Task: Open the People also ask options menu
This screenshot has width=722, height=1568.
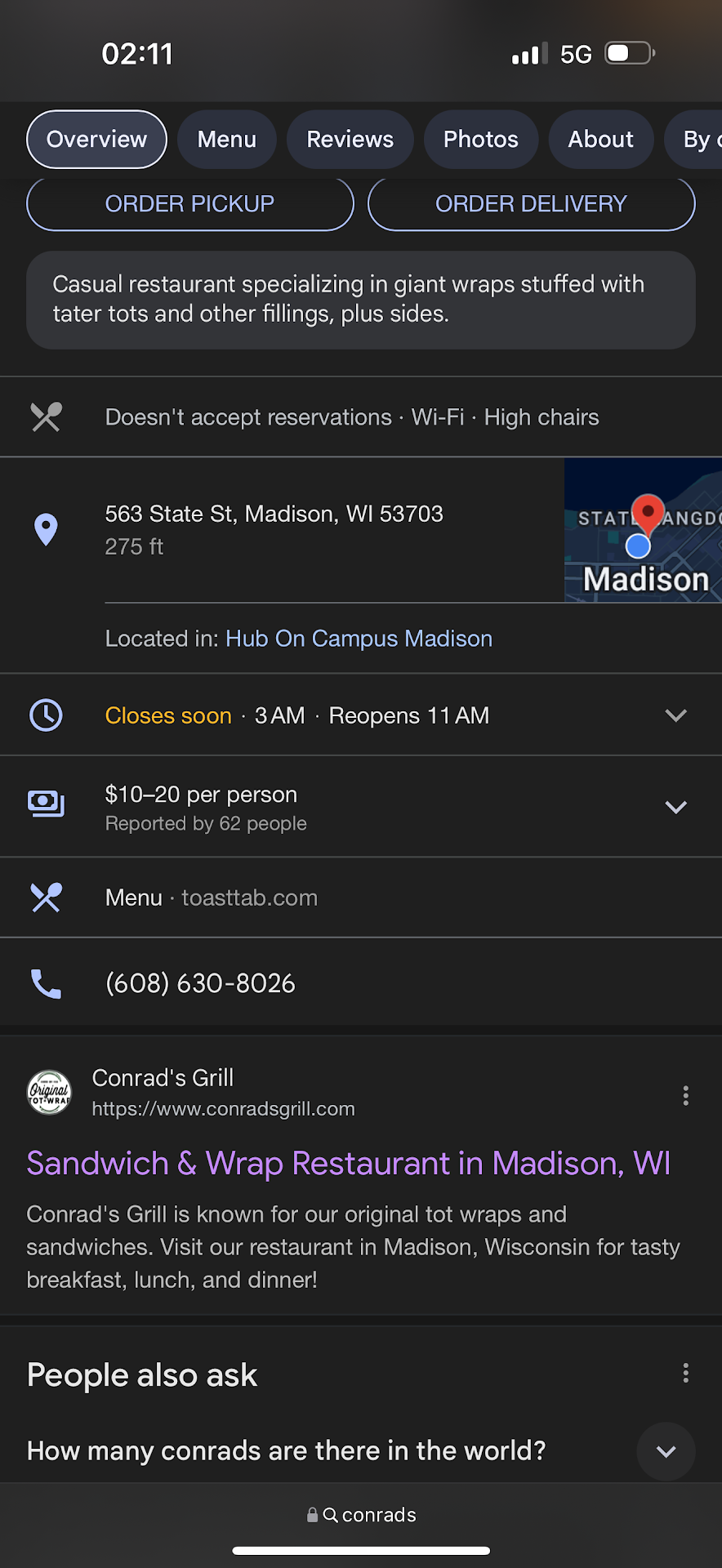Action: pos(685,1374)
